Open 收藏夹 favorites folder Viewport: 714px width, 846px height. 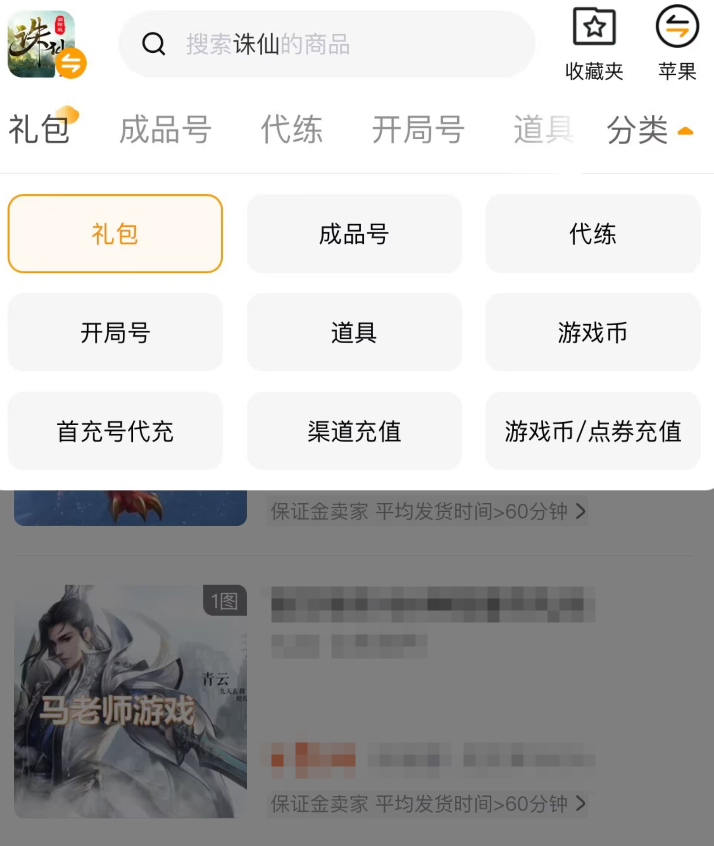pos(594,43)
